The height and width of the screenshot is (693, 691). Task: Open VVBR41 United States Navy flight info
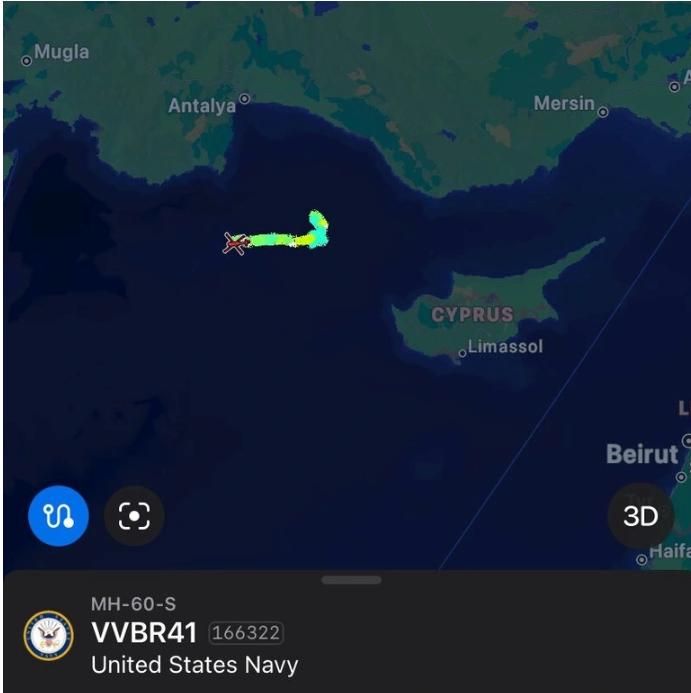pyautogui.click(x=194, y=634)
